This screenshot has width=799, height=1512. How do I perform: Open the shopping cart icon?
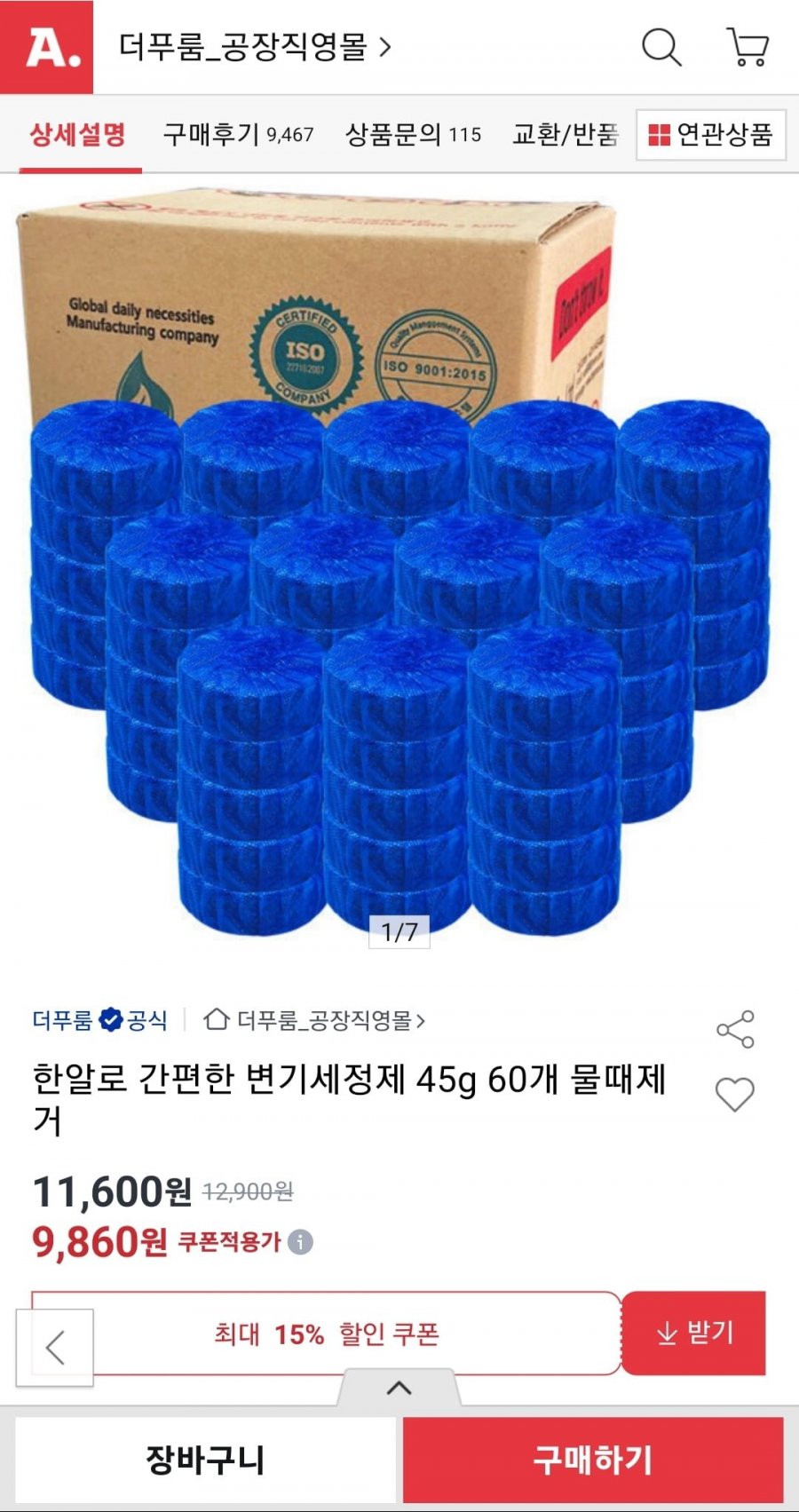point(748,47)
